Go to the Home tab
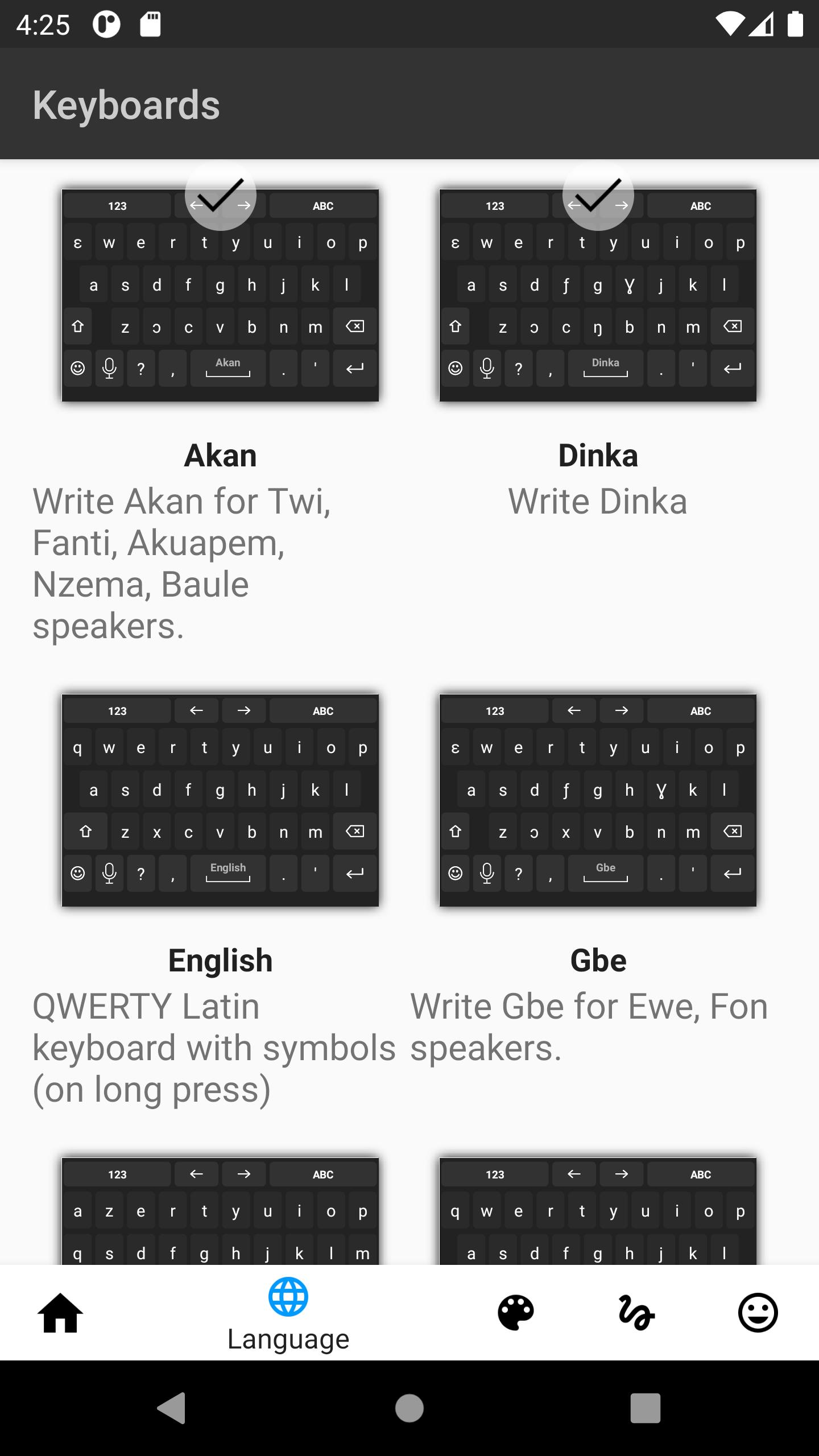Screen dimensions: 819x1456 pyautogui.click(x=60, y=1313)
